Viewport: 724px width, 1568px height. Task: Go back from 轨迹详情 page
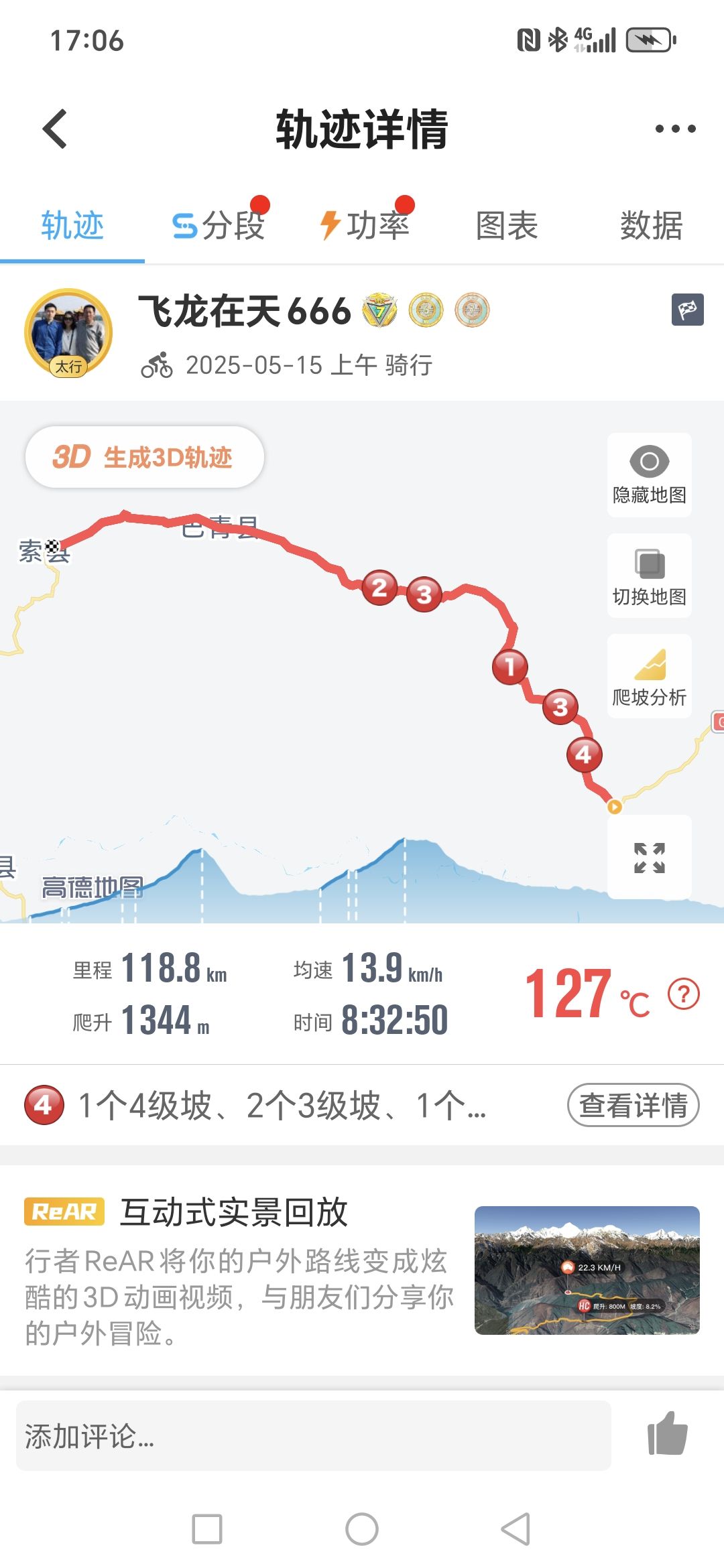(x=55, y=129)
